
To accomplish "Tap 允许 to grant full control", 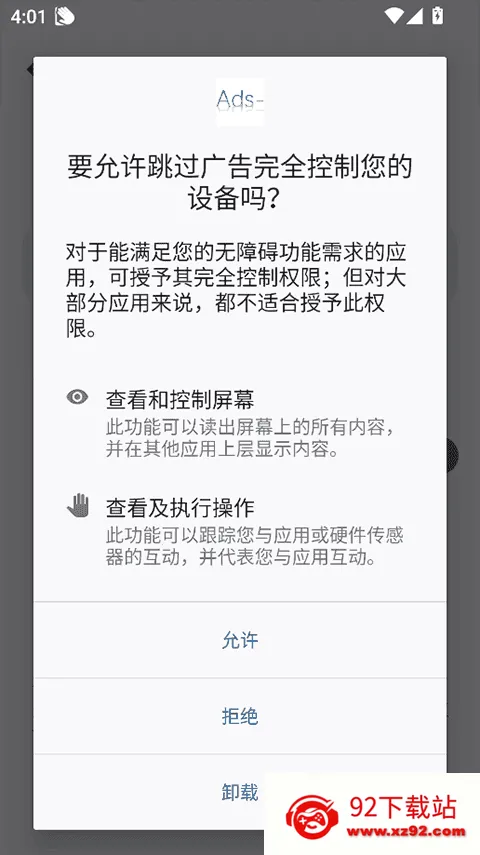I will point(240,640).
